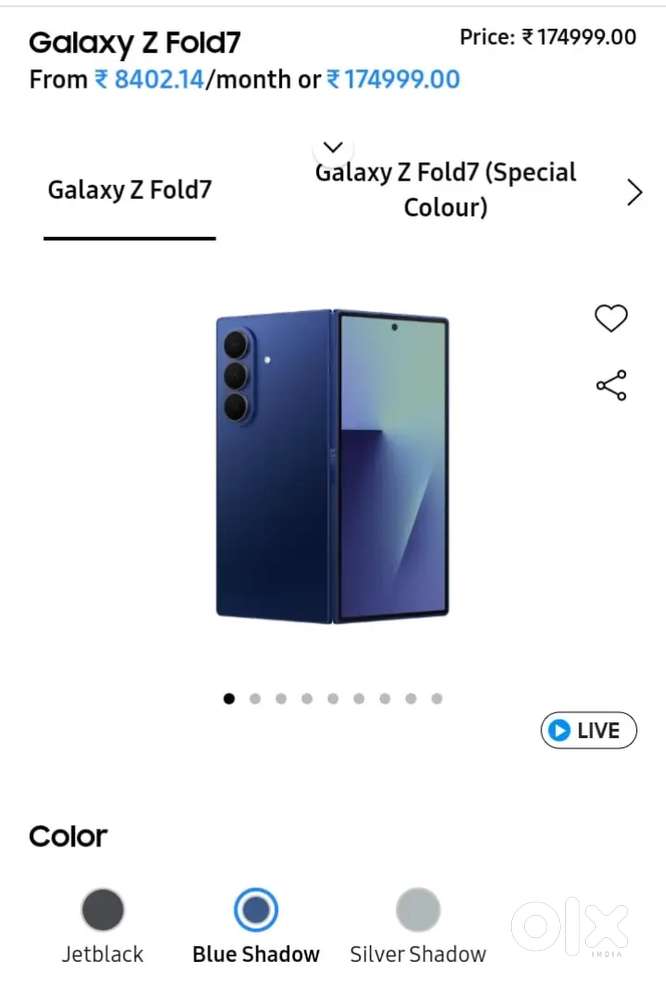The image size is (666, 999).
Task: Switch to Galaxy Z Fold7 (Special Colour) tab
Action: pyautogui.click(x=445, y=190)
